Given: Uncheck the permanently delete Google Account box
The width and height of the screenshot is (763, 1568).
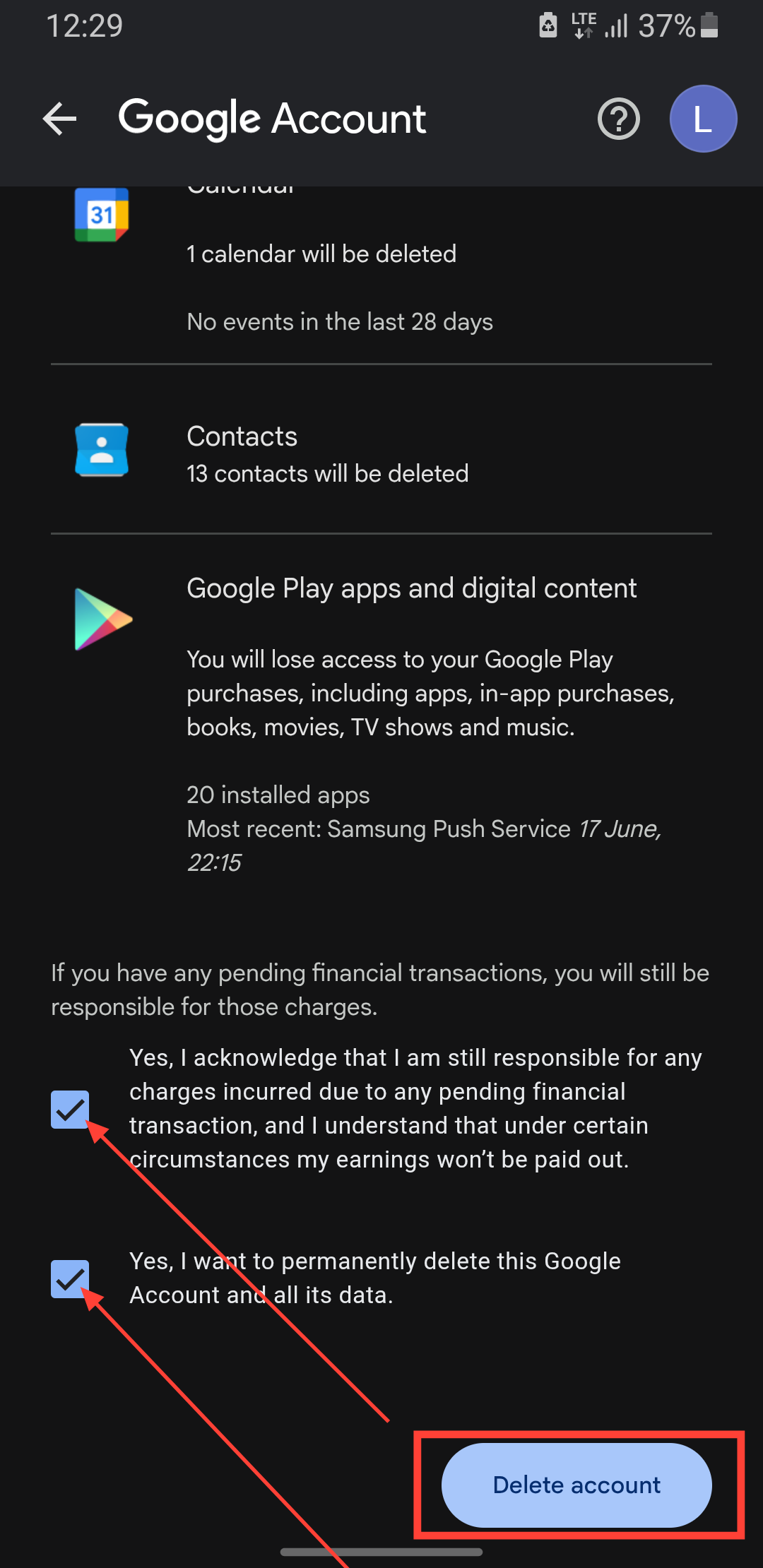Looking at the screenshot, I should pyautogui.click(x=70, y=1278).
